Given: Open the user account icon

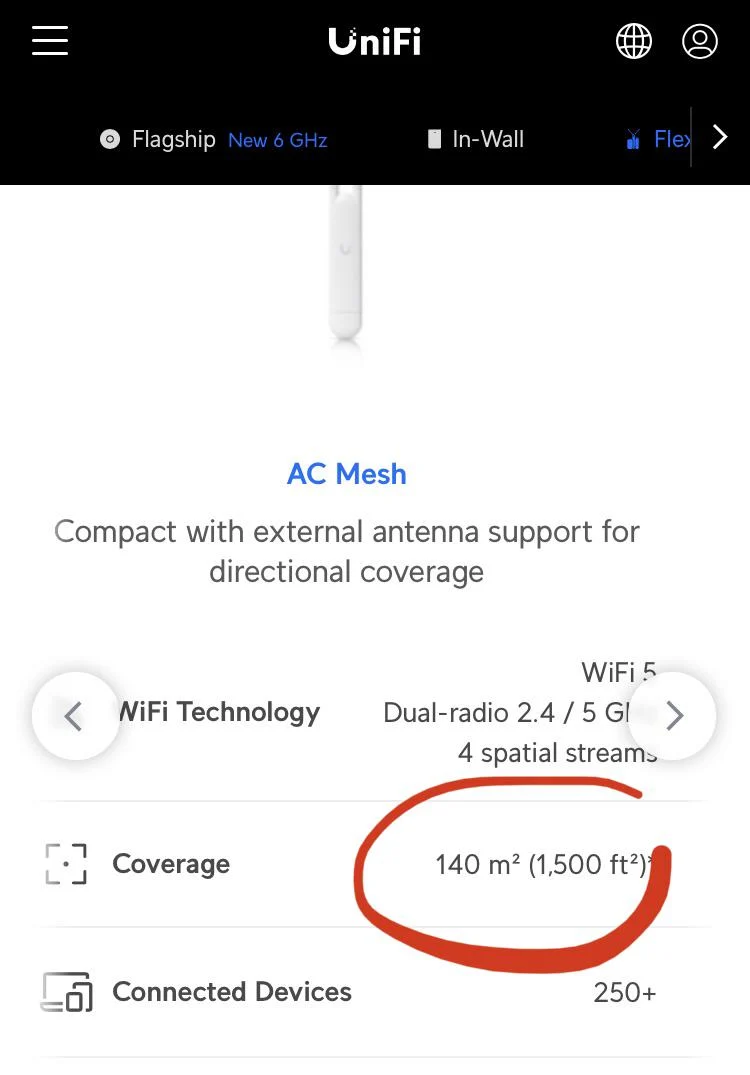Looking at the screenshot, I should coord(700,41).
